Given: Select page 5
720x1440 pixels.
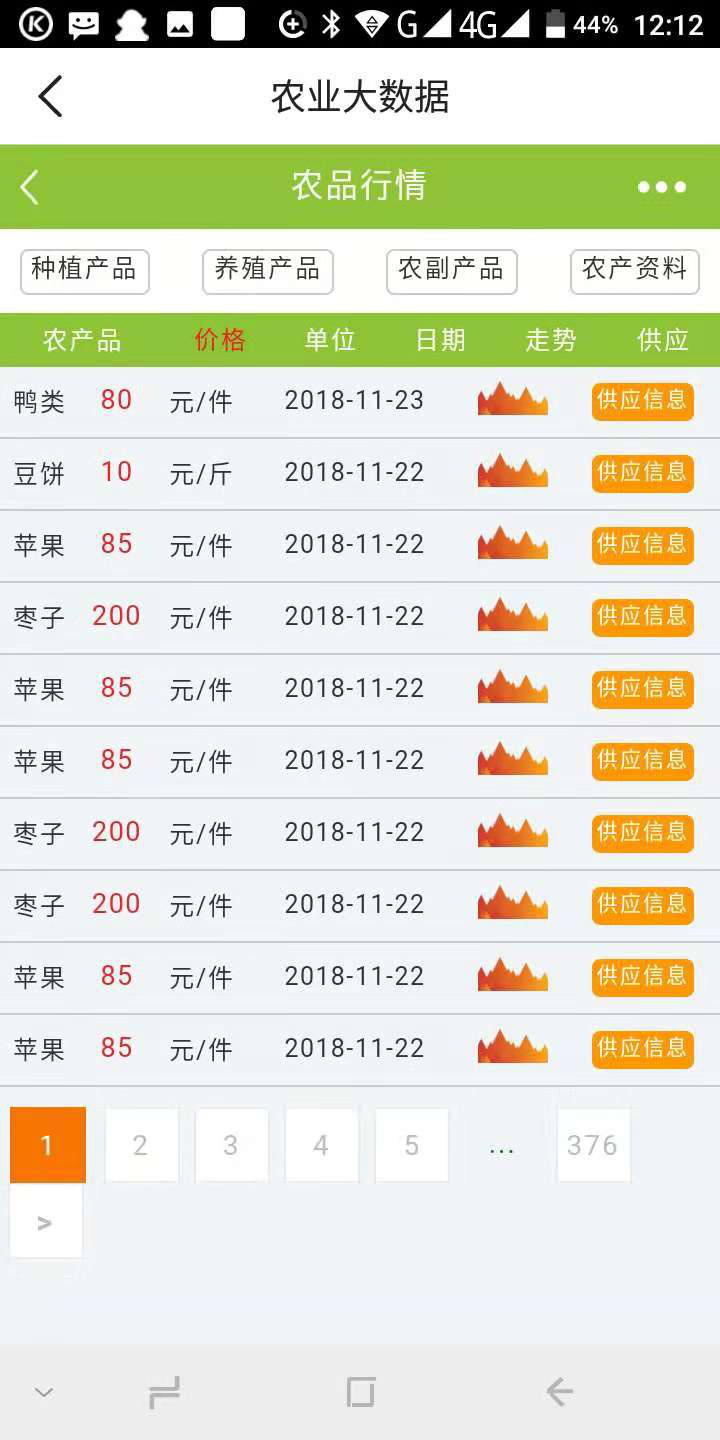Looking at the screenshot, I should tap(411, 1145).
